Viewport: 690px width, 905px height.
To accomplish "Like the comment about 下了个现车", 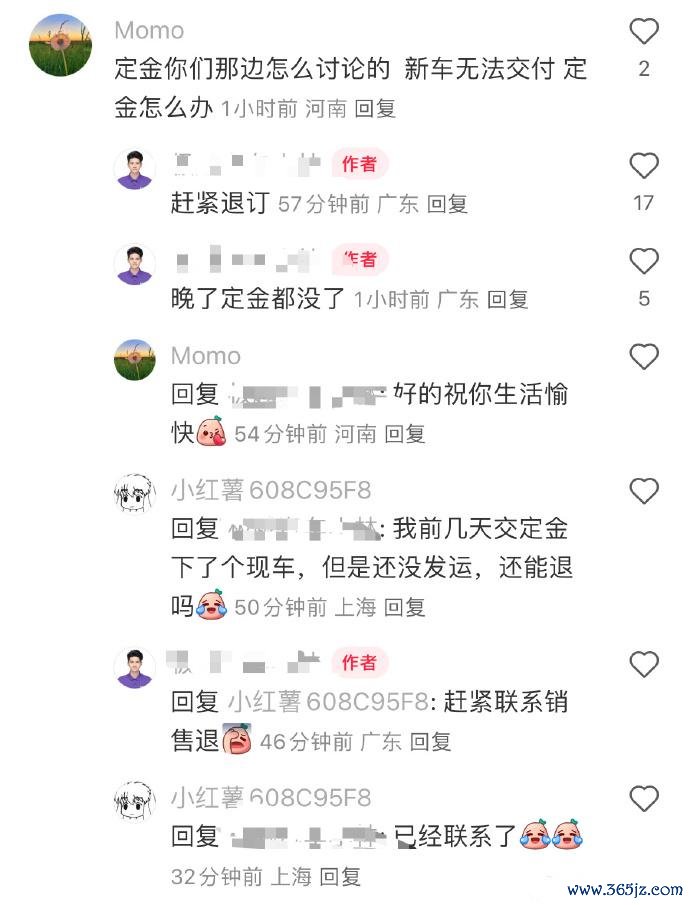I will [644, 491].
